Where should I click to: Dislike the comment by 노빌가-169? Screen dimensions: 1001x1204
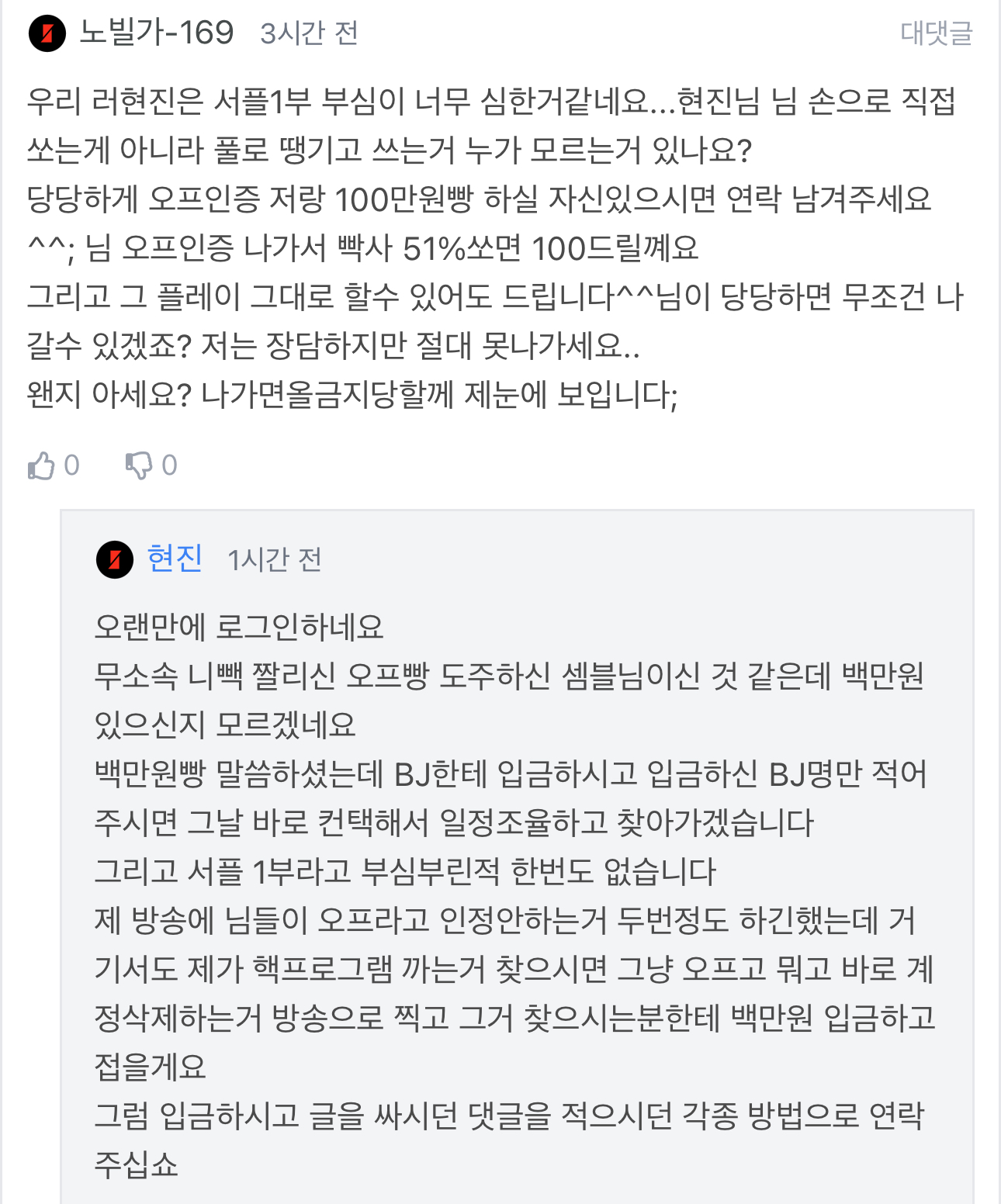pyautogui.click(x=140, y=465)
